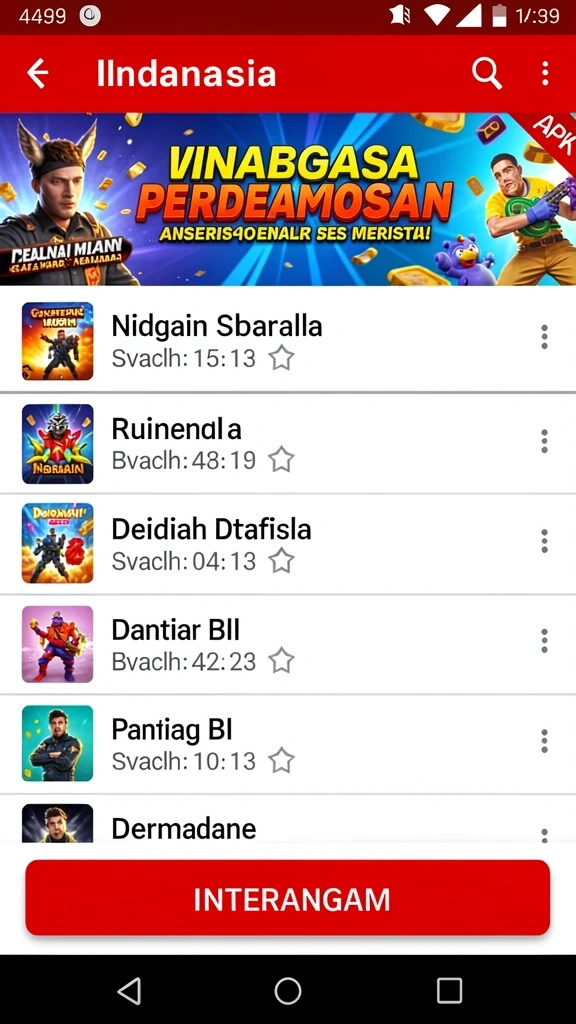Open the Pantiag Bl entry
This screenshot has height=1024, width=576.
pyautogui.click(x=288, y=744)
